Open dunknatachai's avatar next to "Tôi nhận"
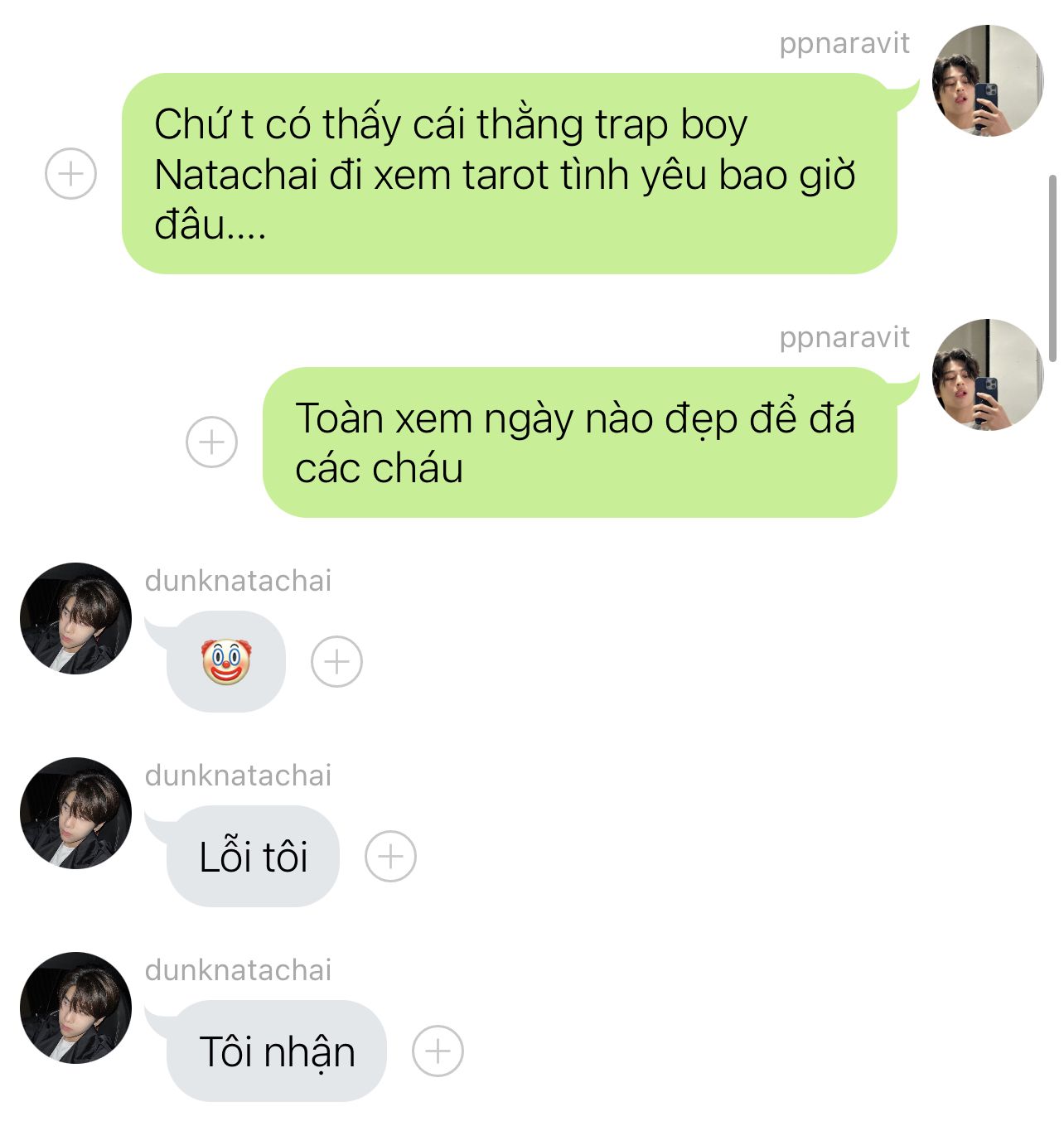The height and width of the screenshot is (1126, 1064). pos(75,1008)
